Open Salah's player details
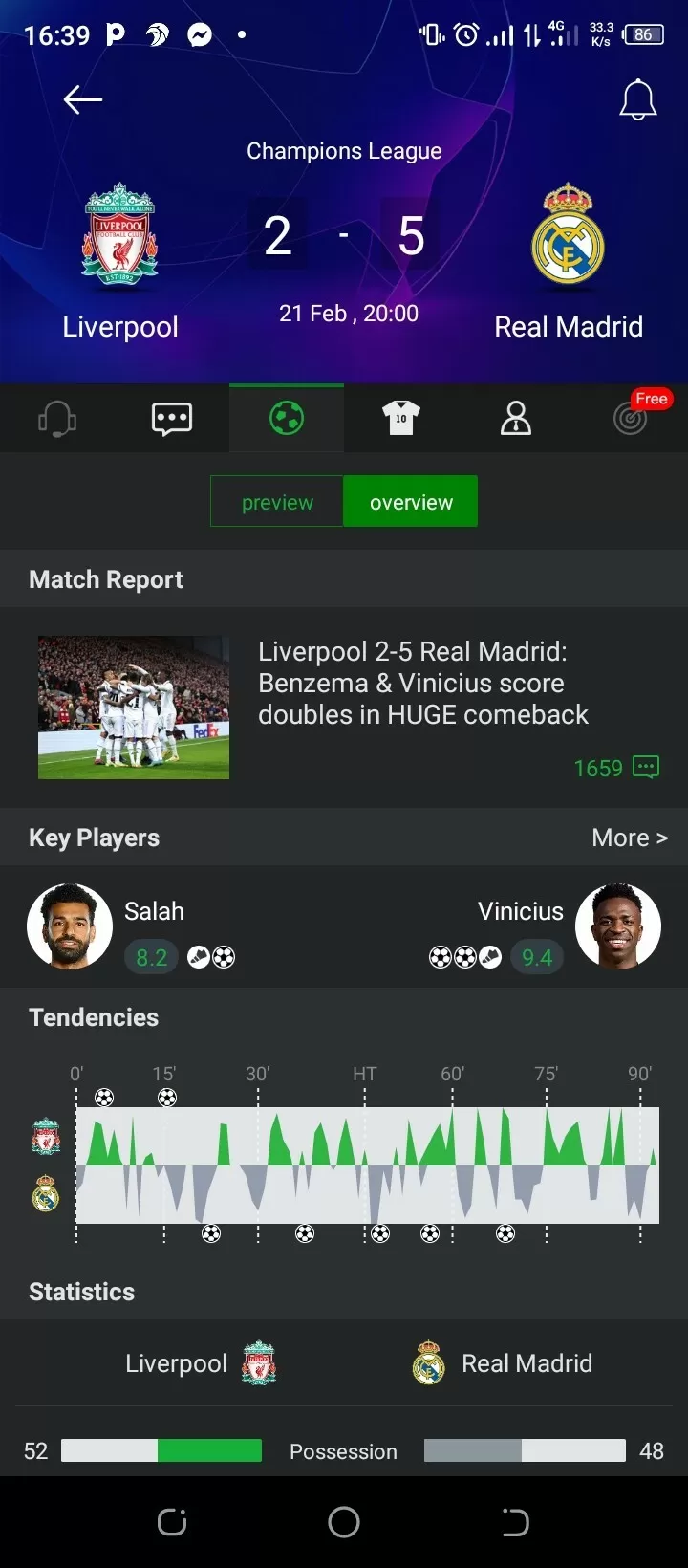 pos(70,926)
